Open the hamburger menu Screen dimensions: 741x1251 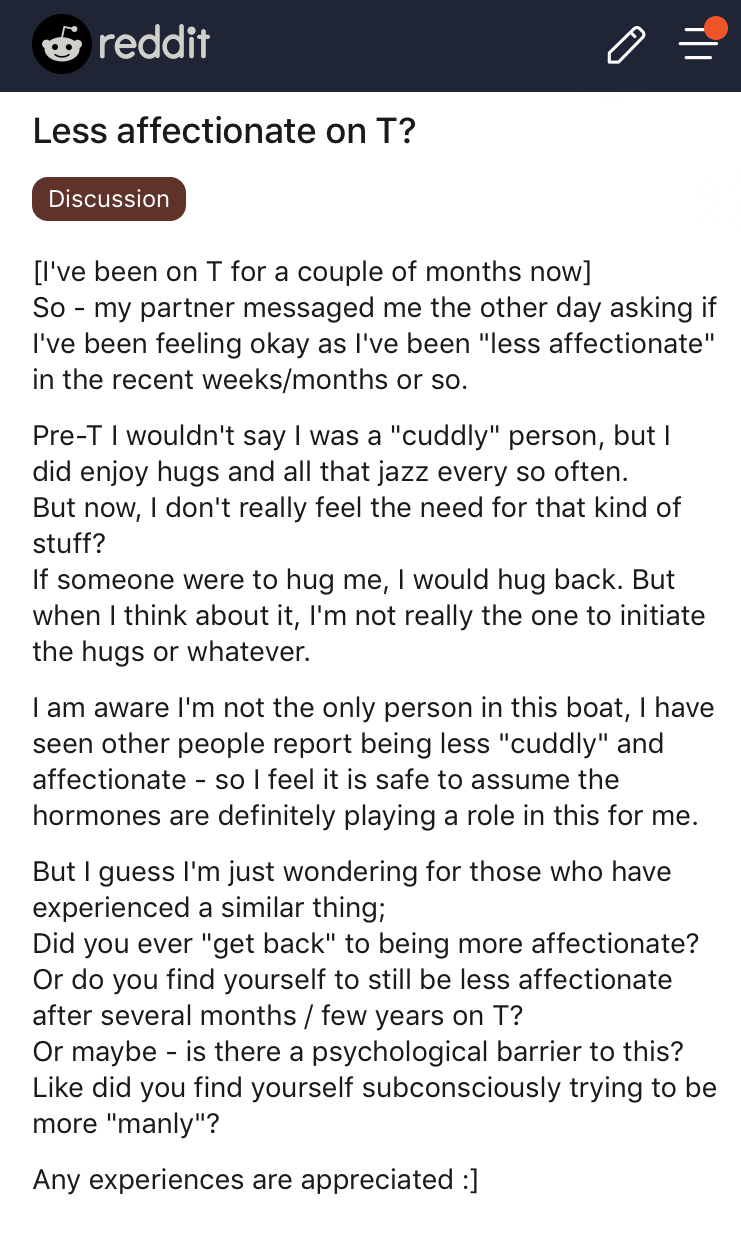[x=699, y=43]
